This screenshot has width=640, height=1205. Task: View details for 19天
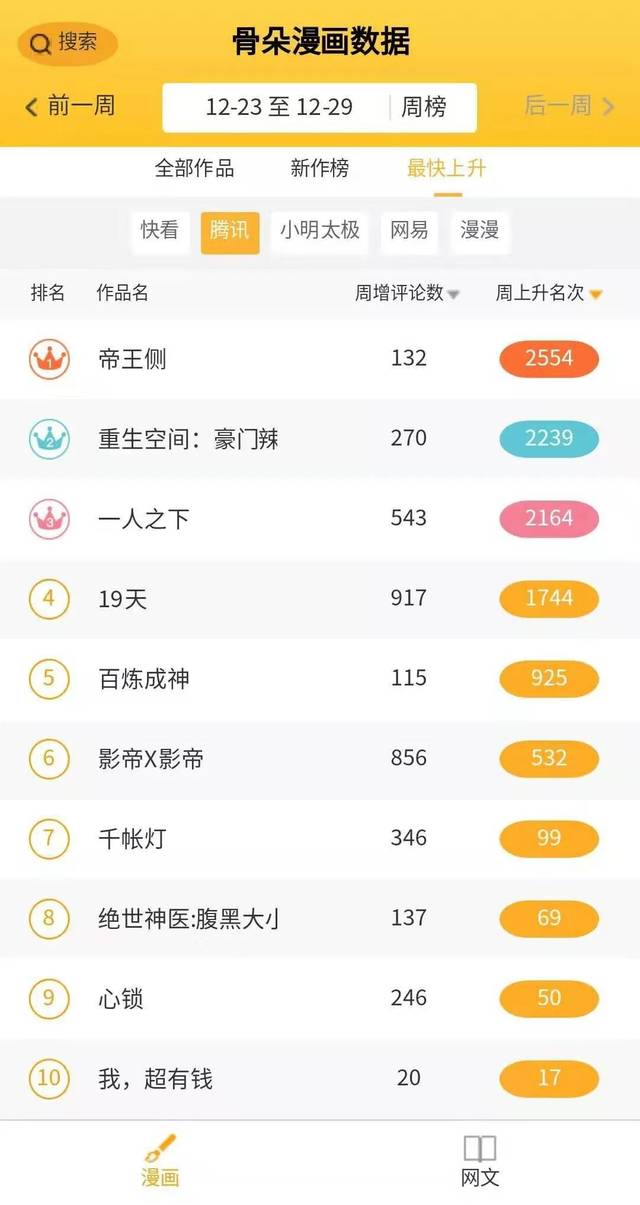(123, 598)
